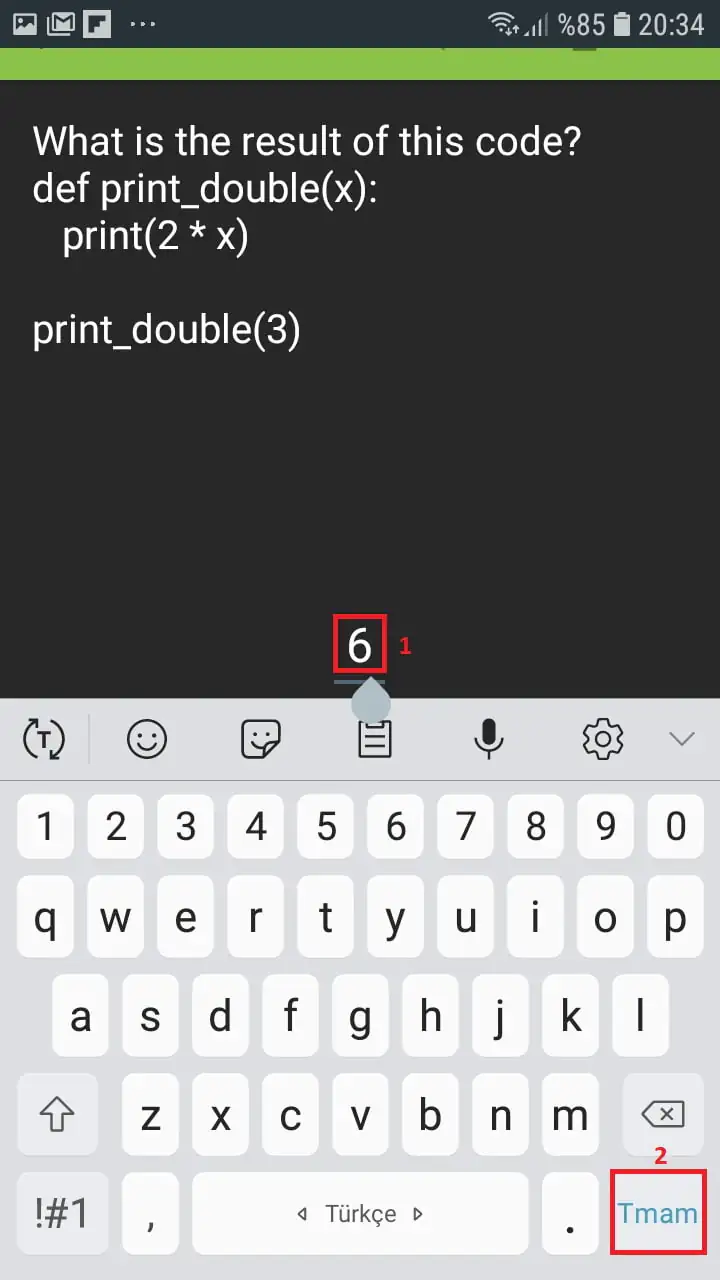This screenshot has height=1280, width=720.
Task: Collapse the keyboard toolbar with the chevron
Action: [682, 740]
